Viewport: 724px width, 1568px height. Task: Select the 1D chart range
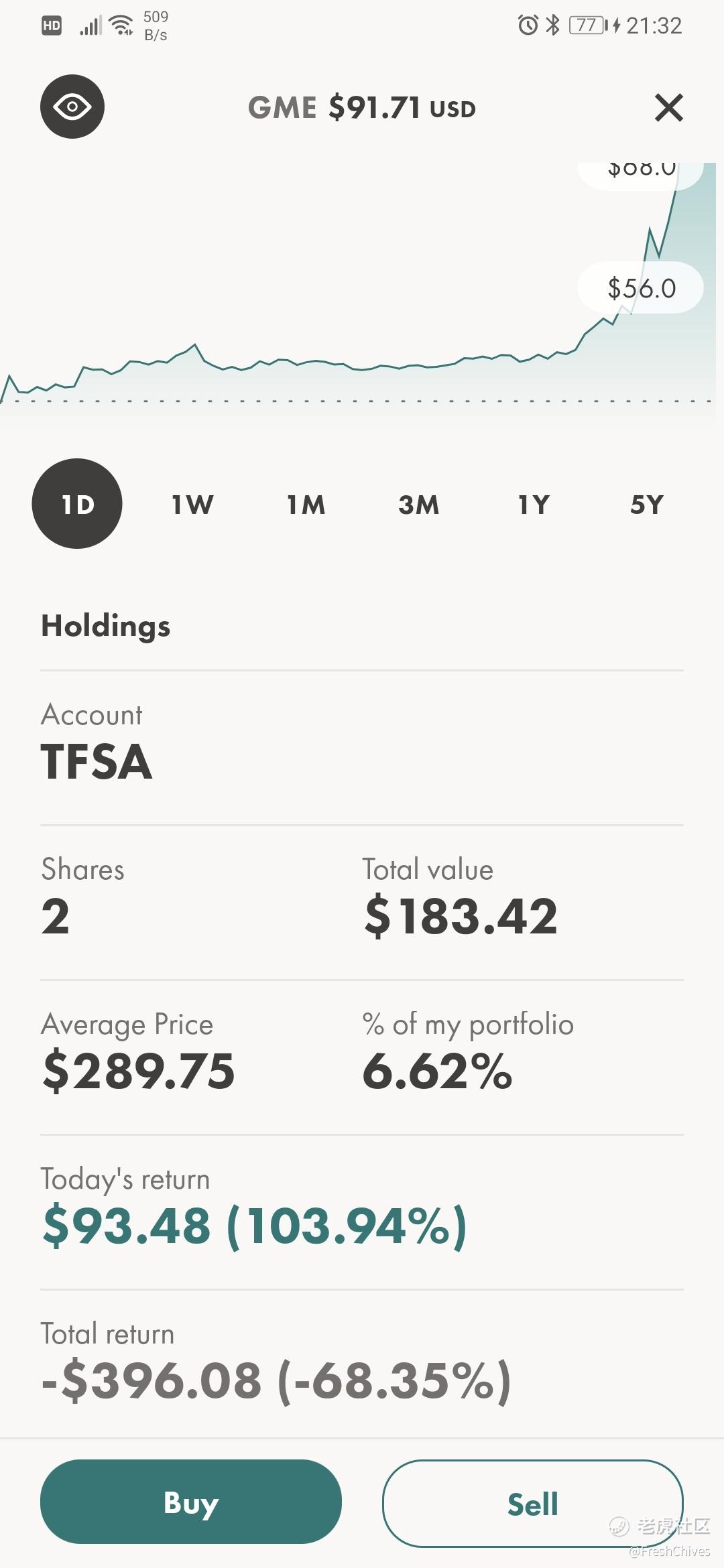tap(77, 504)
